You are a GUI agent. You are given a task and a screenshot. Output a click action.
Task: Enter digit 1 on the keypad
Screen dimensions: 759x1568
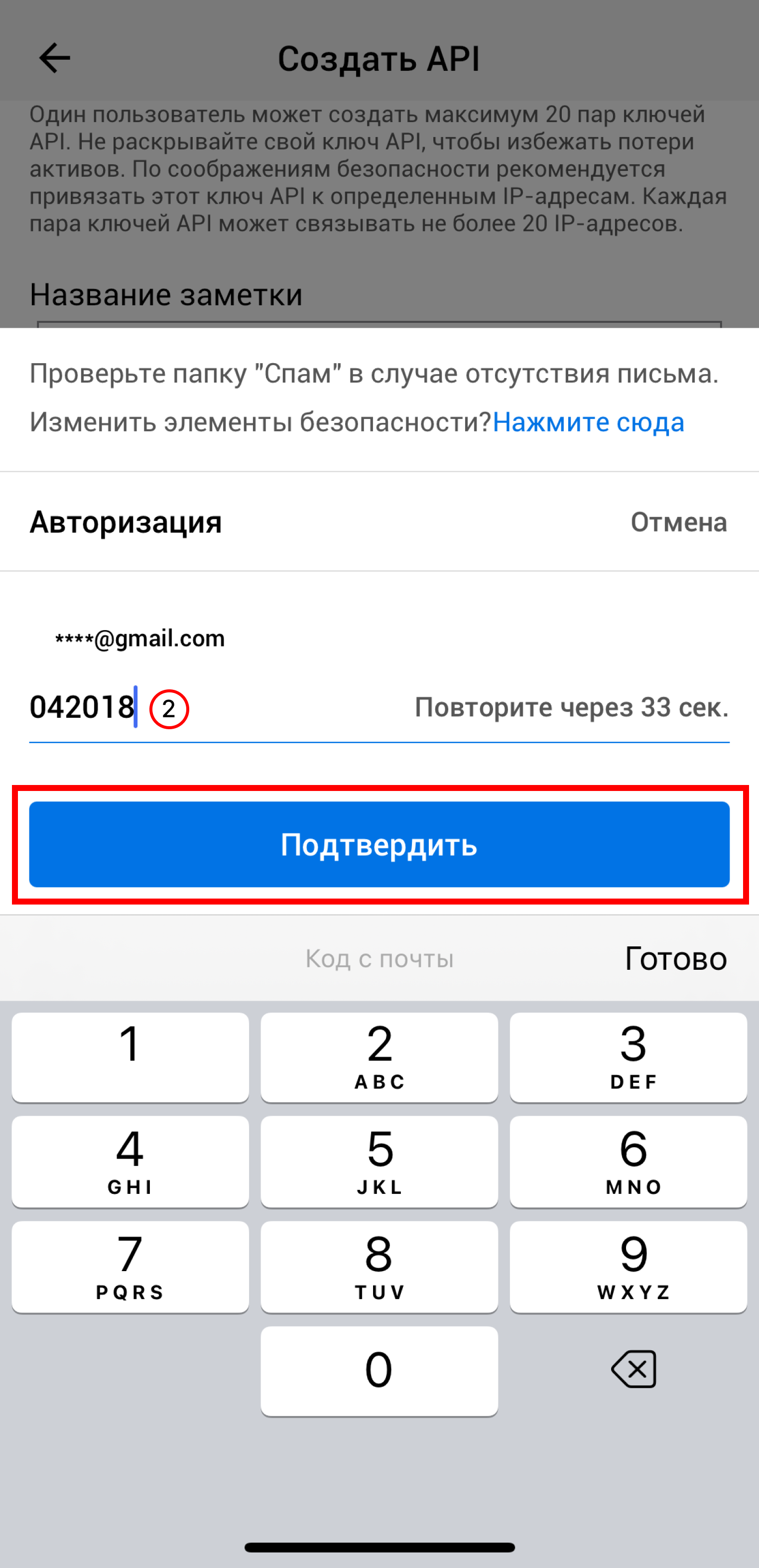point(130,1056)
